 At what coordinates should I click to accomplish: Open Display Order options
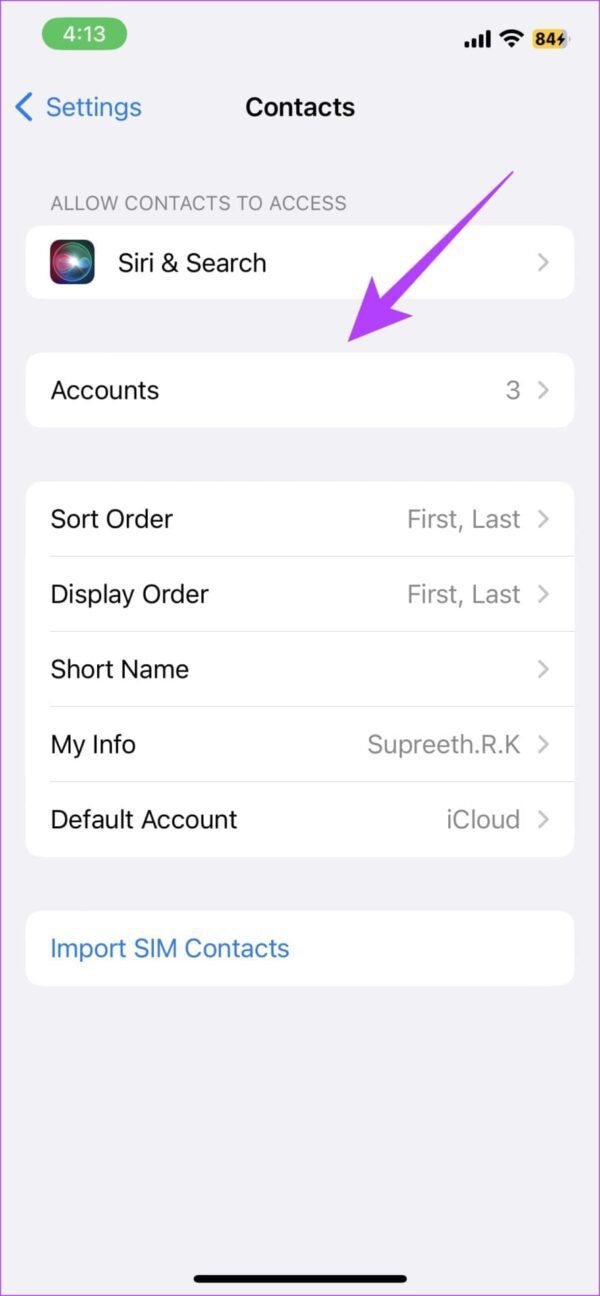coord(300,594)
